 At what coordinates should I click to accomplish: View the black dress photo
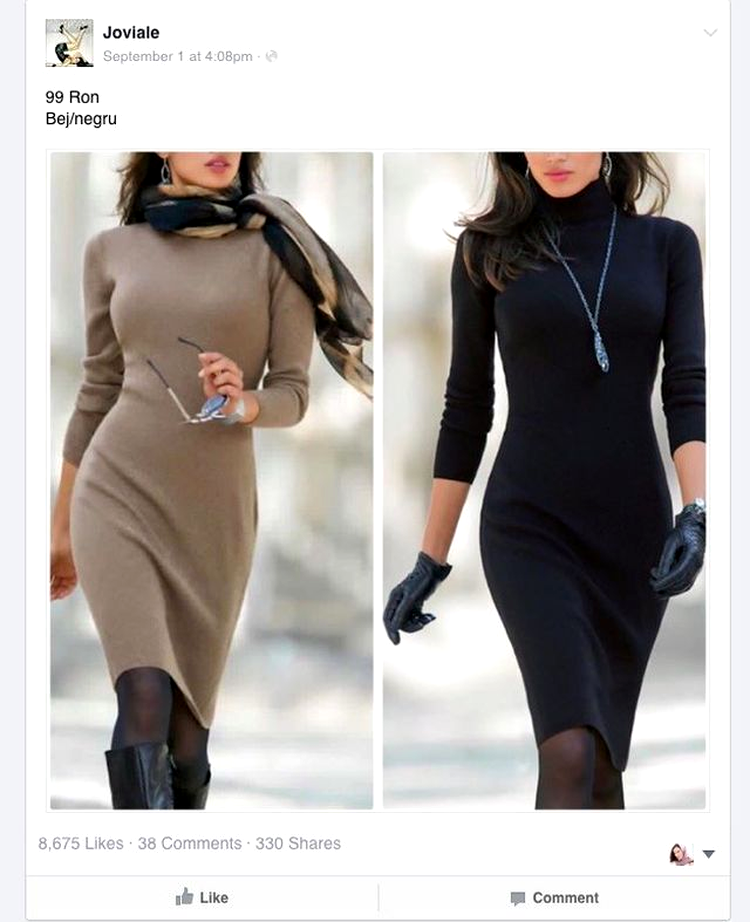tap(545, 480)
